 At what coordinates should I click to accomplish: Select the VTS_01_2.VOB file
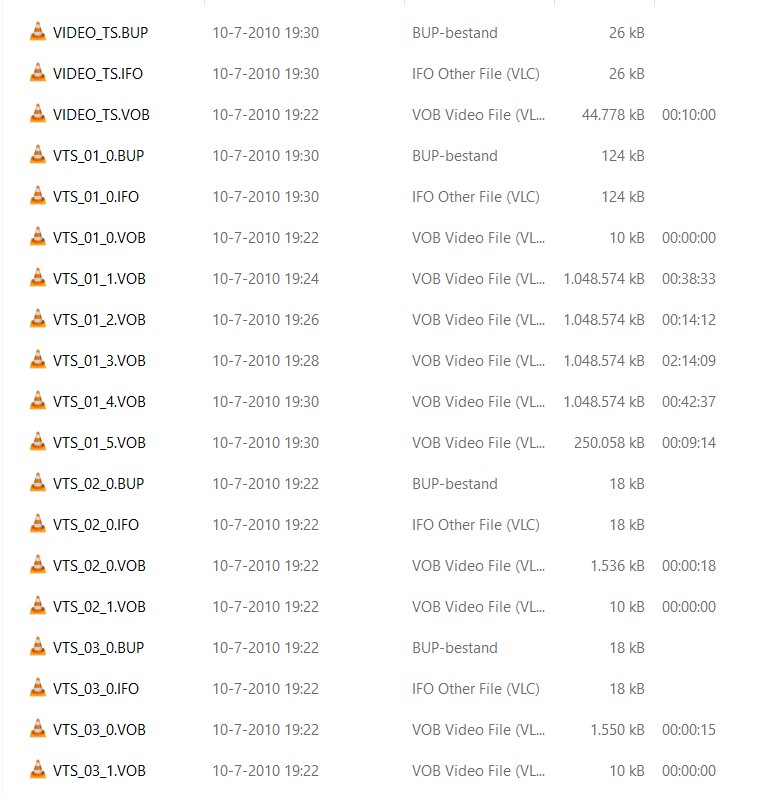click(99, 320)
